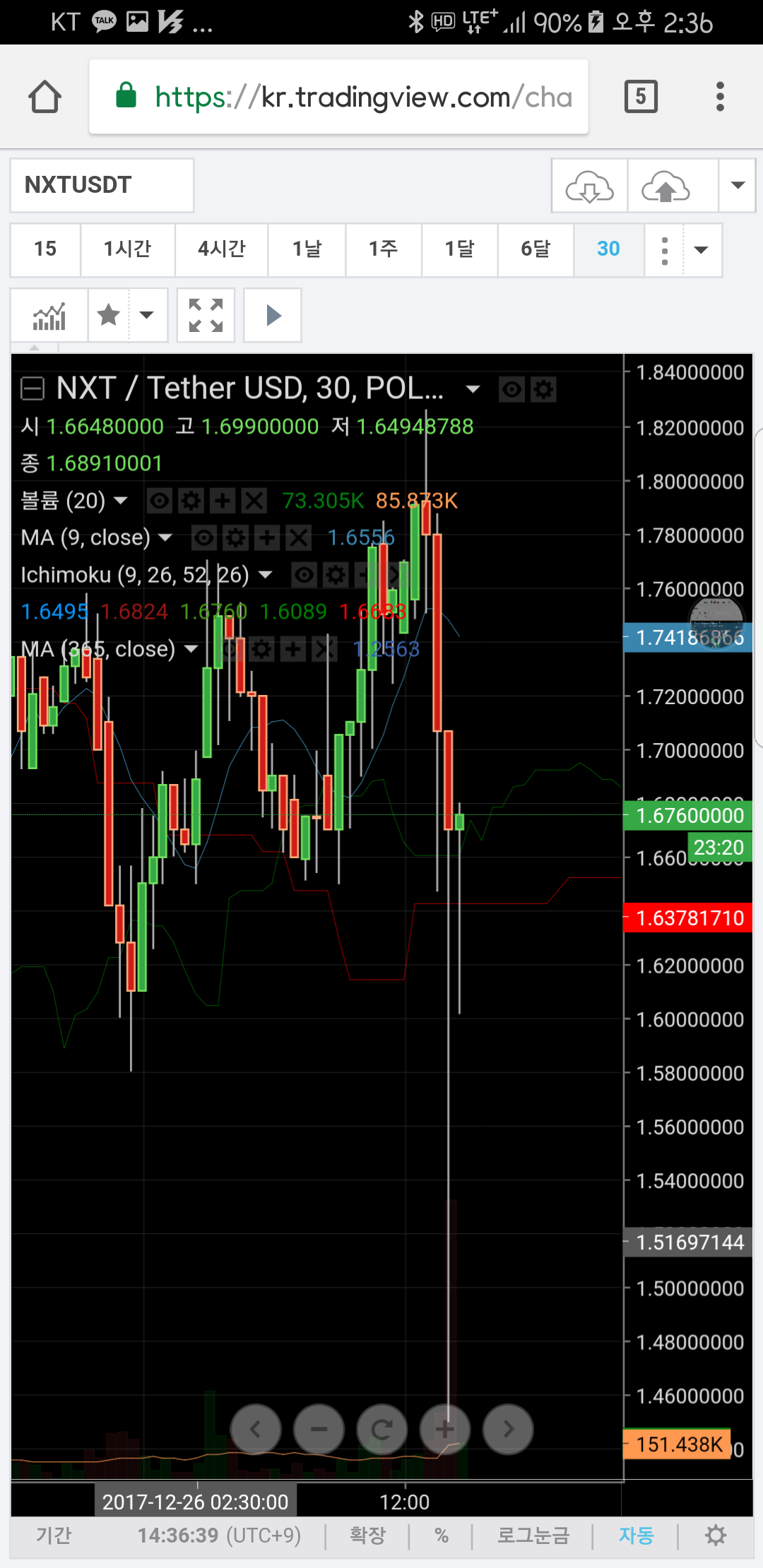Reset the chart view
Screen dimensions: 763x1568
tap(382, 1430)
